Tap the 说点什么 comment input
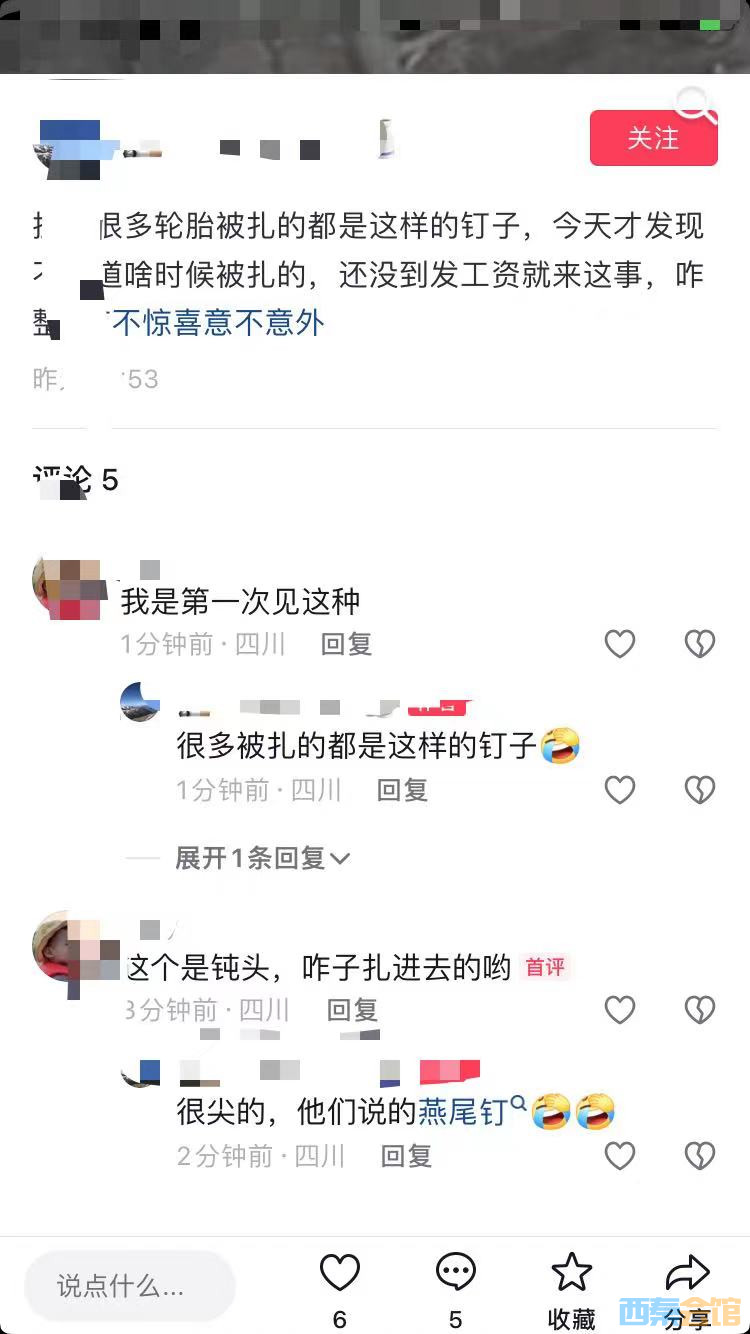 (x=130, y=1286)
